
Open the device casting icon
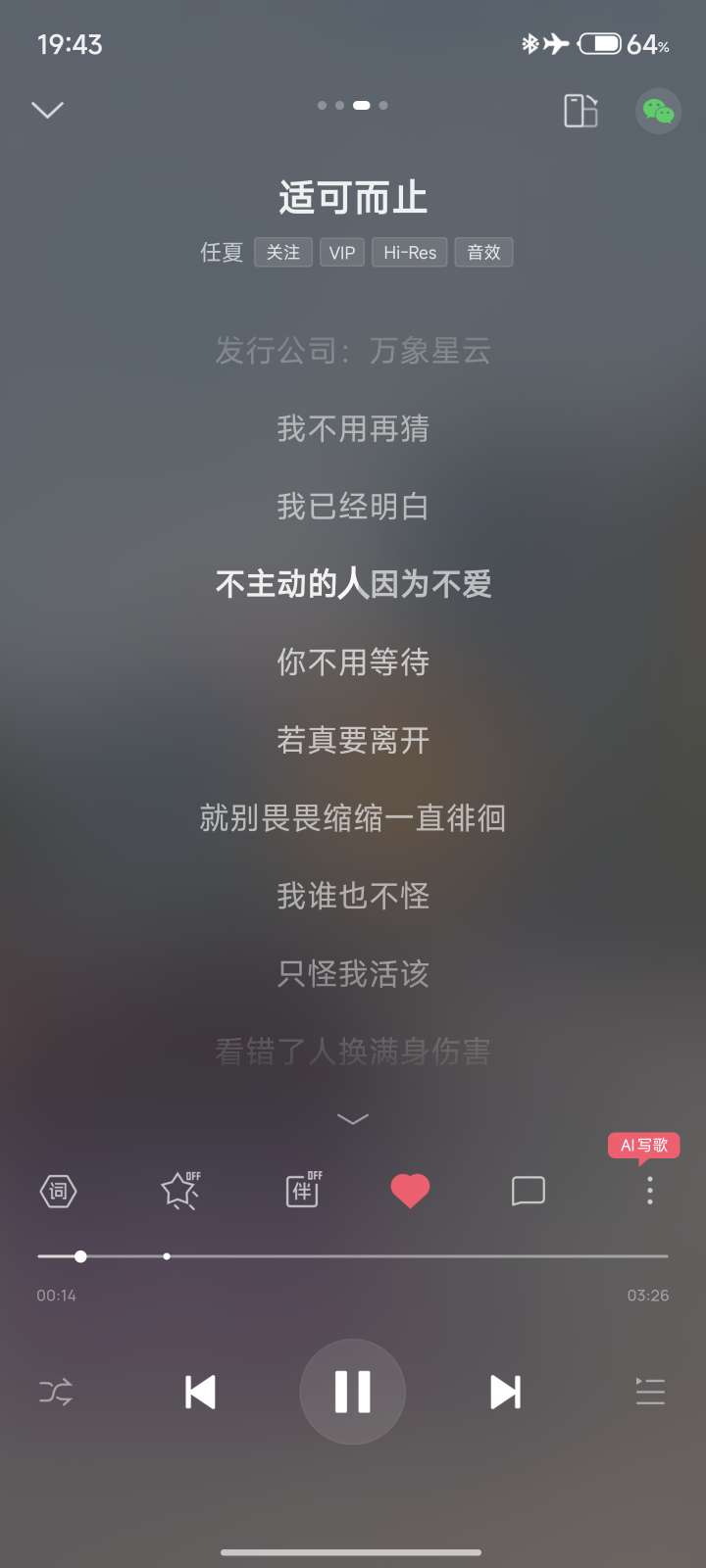[x=580, y=111]
